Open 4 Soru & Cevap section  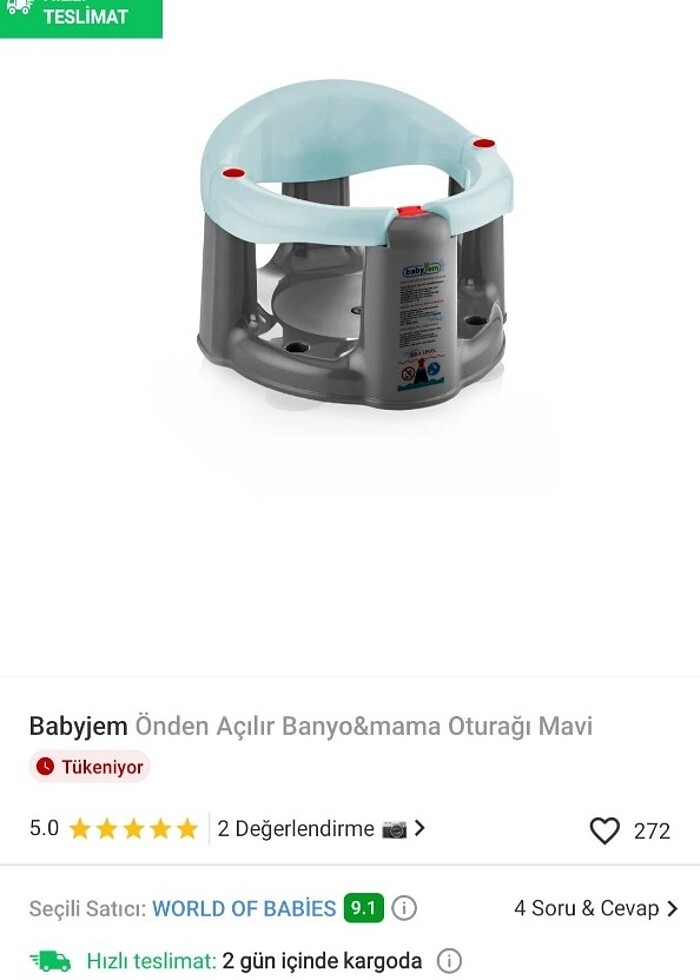pos(595,908)
